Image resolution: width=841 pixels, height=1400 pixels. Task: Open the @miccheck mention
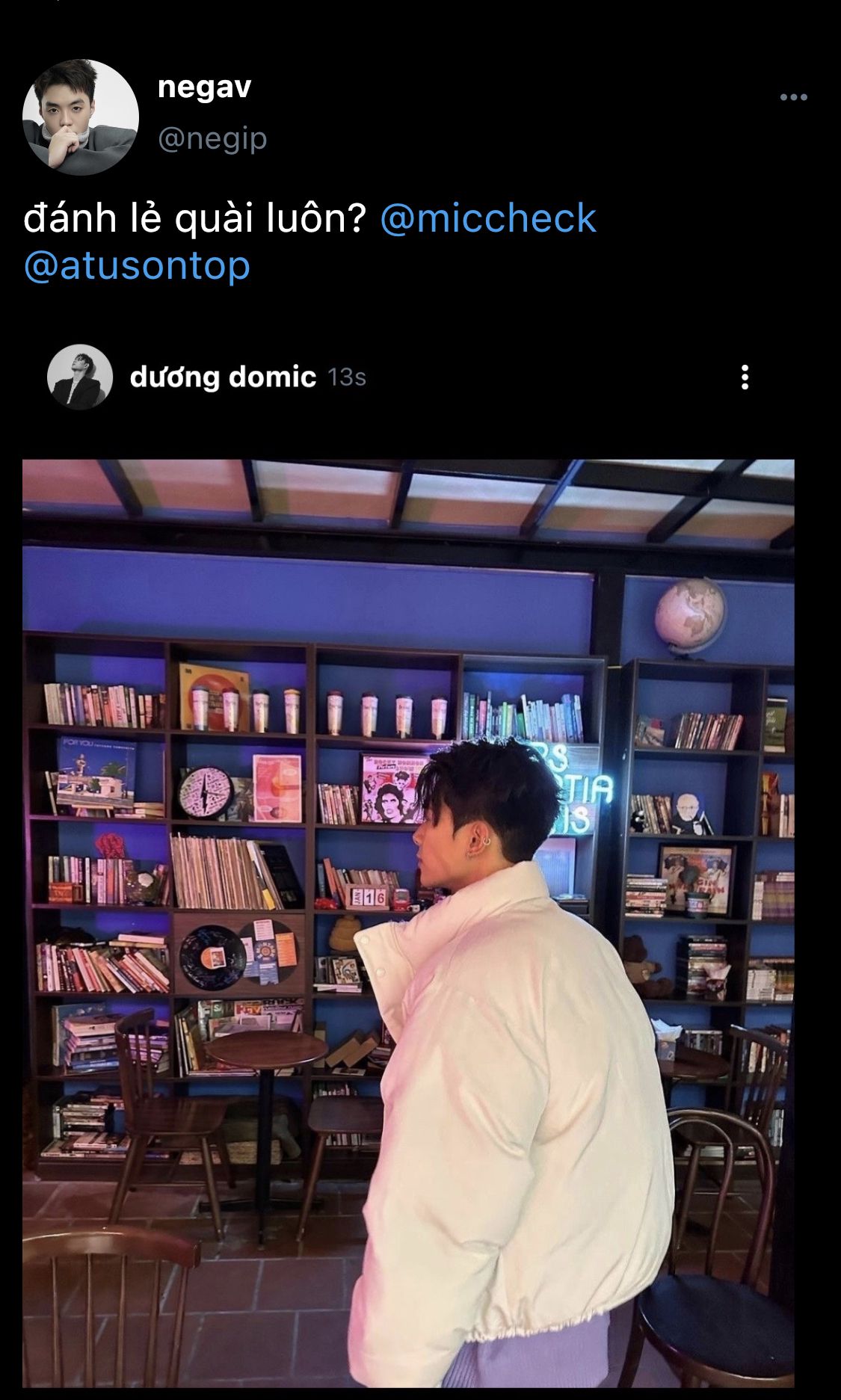488,218
